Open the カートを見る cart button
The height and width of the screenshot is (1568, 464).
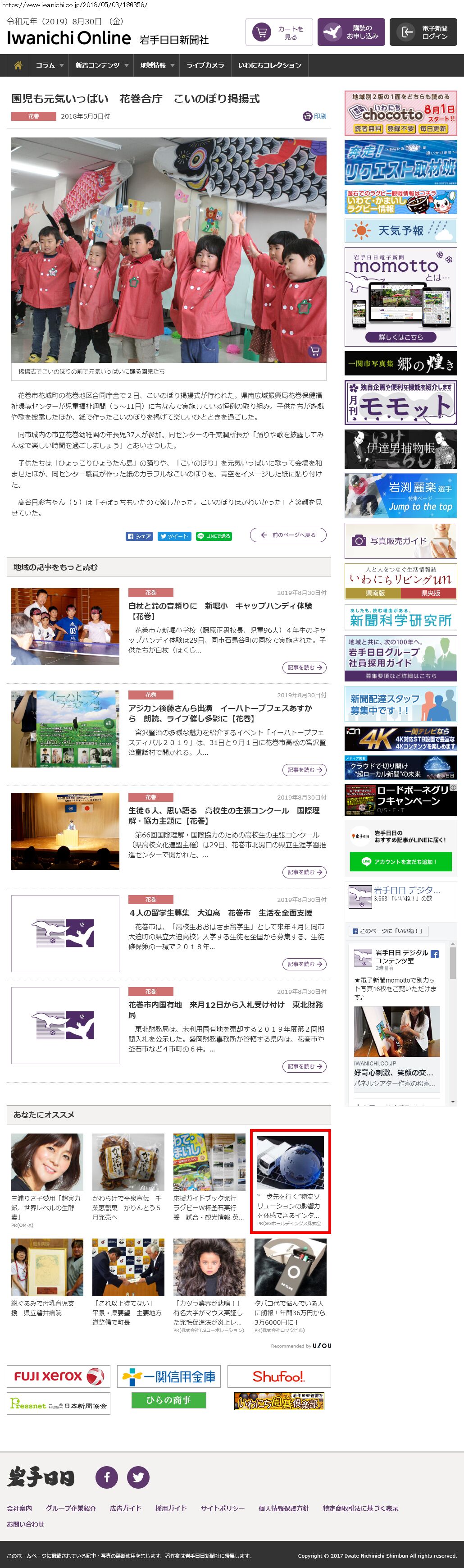pyautogui.click(x=278, y=32)
